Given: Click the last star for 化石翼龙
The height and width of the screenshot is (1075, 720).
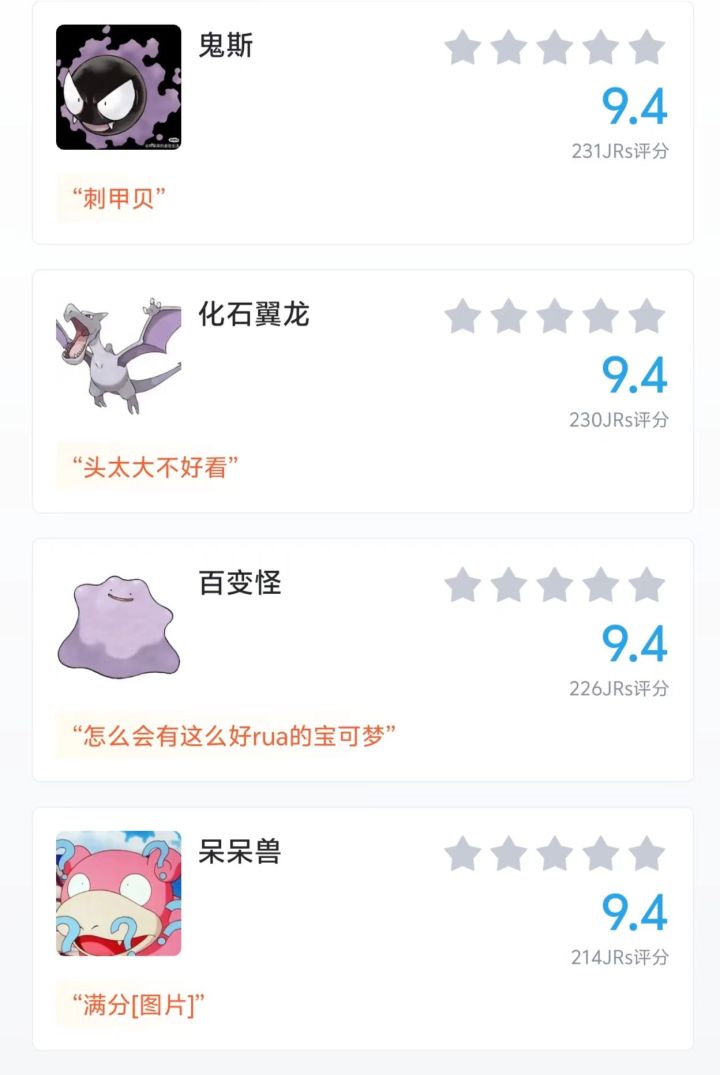Looking at the screenshot, I should [646, 317].
